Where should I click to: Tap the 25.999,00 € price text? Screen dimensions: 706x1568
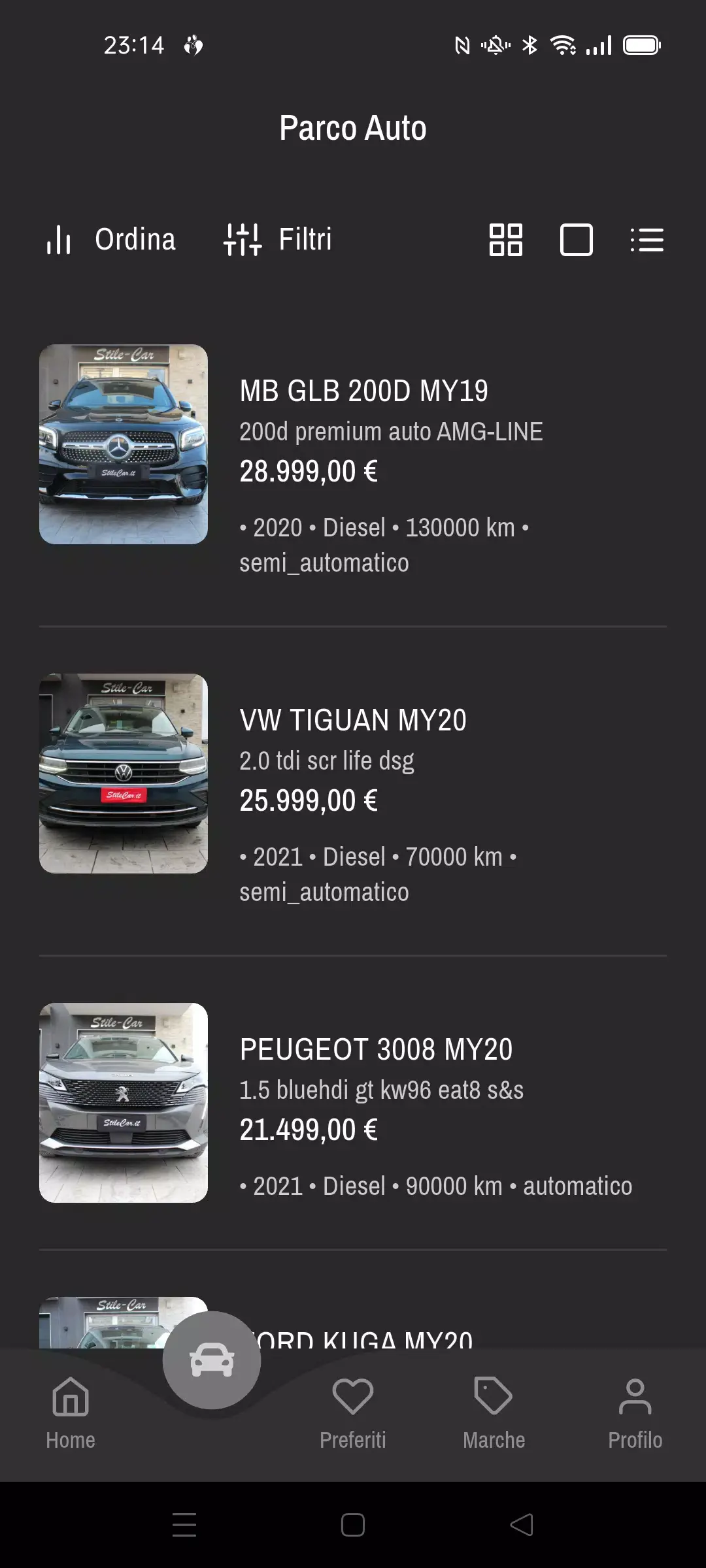(x=308, y=800)
